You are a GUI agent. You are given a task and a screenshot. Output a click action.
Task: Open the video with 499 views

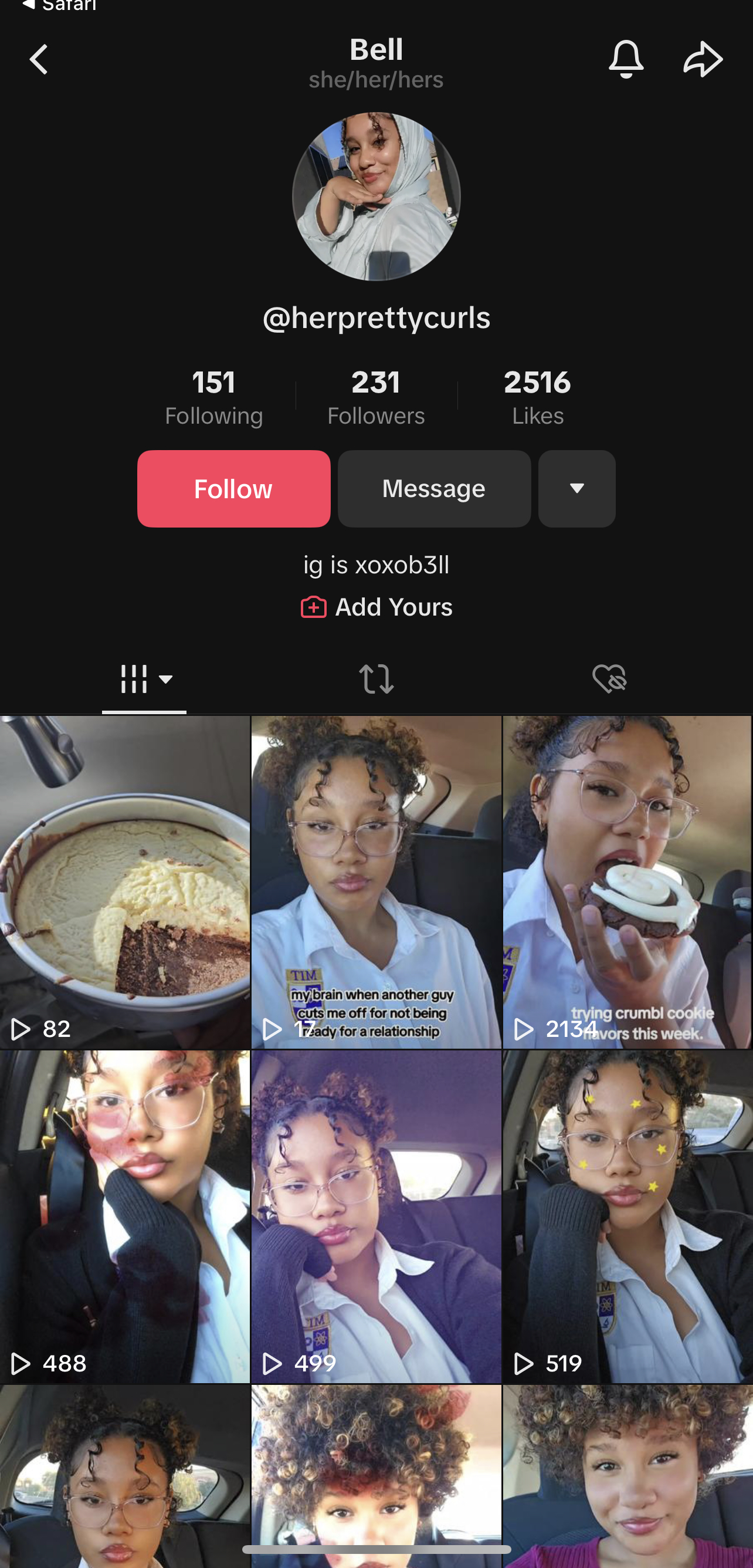pos(376,1216)
